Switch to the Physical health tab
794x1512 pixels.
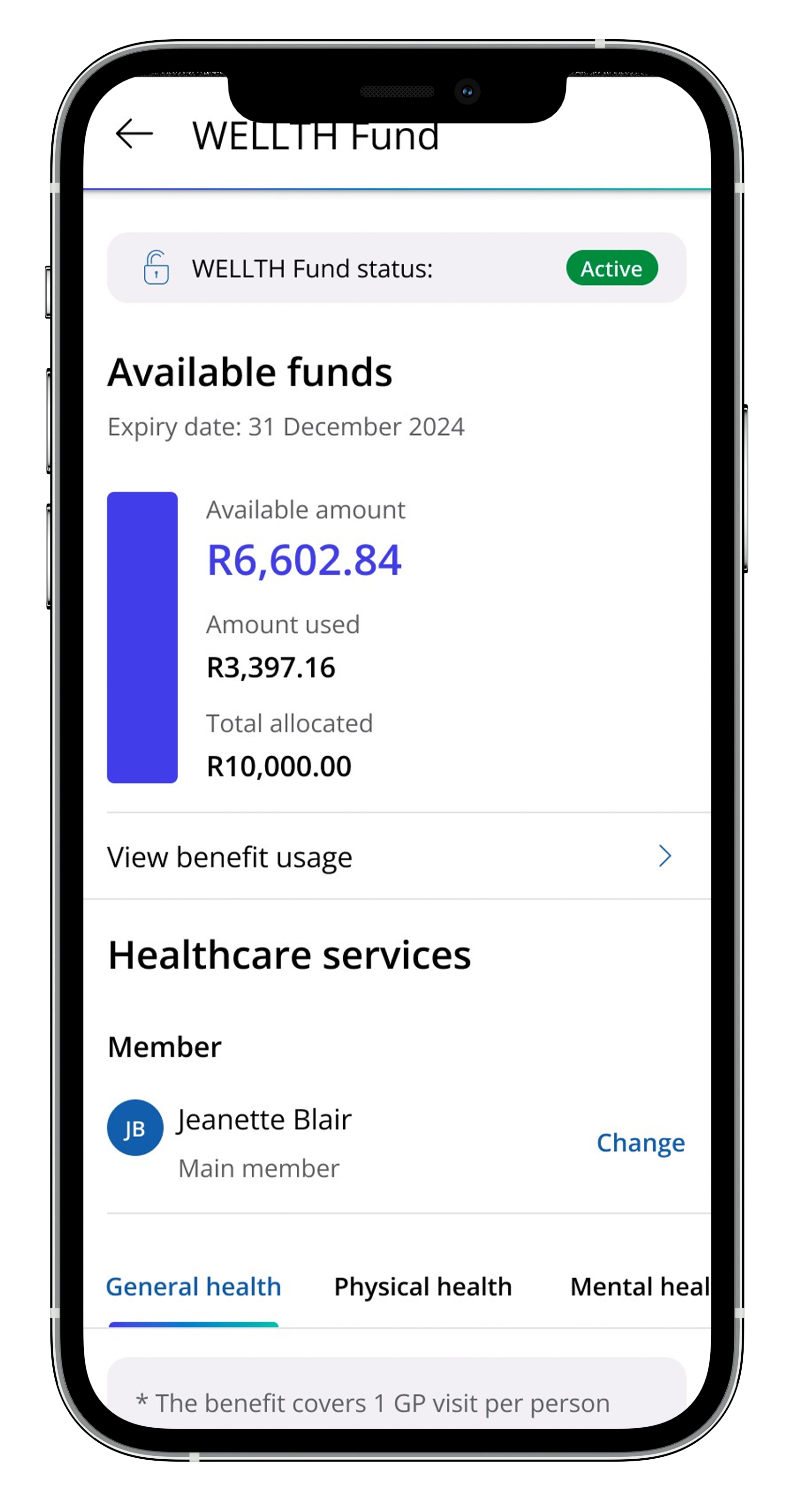pos(423,1286)
